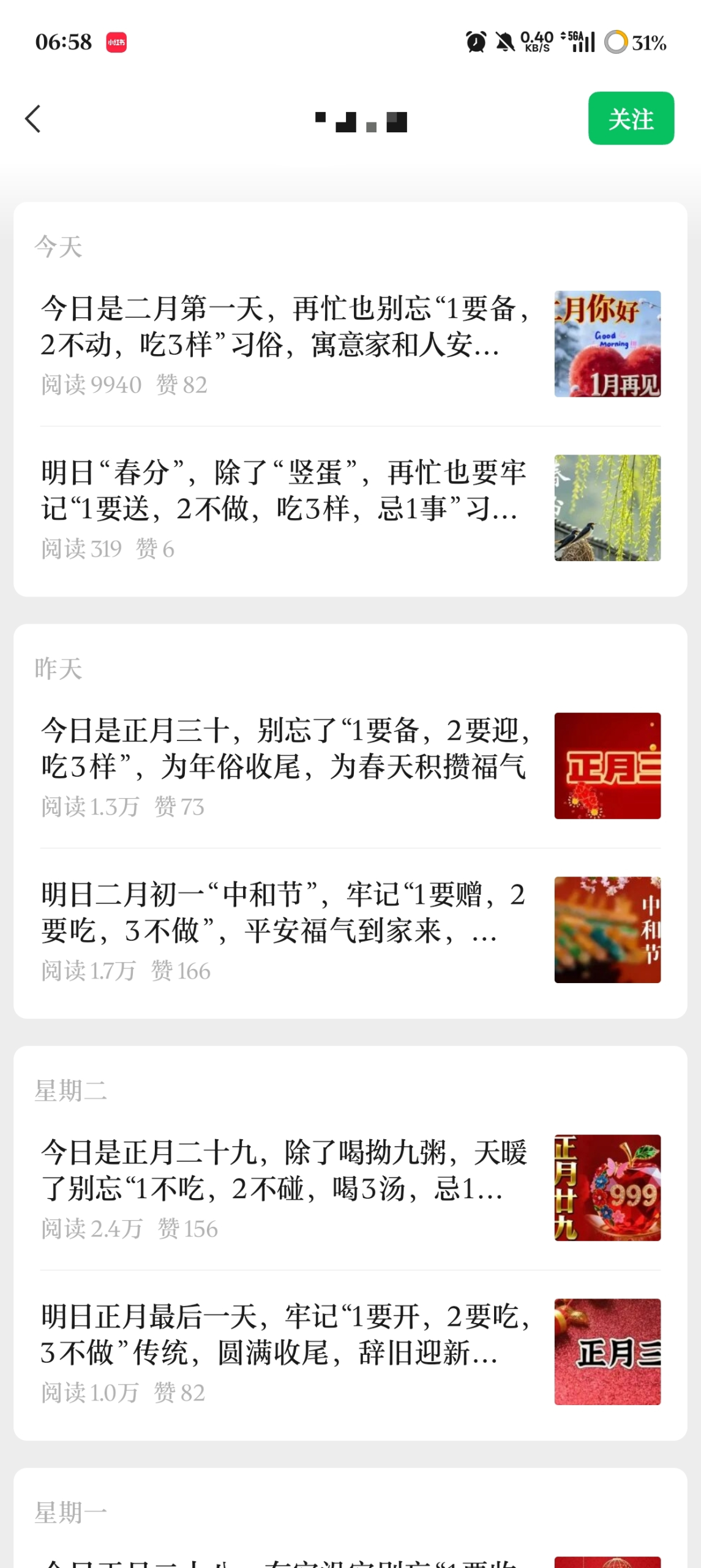The height and width of the screenshot is (1568, 701).
Task: Tap the blurred account name in the title bar
Action: tap(360, 121)
